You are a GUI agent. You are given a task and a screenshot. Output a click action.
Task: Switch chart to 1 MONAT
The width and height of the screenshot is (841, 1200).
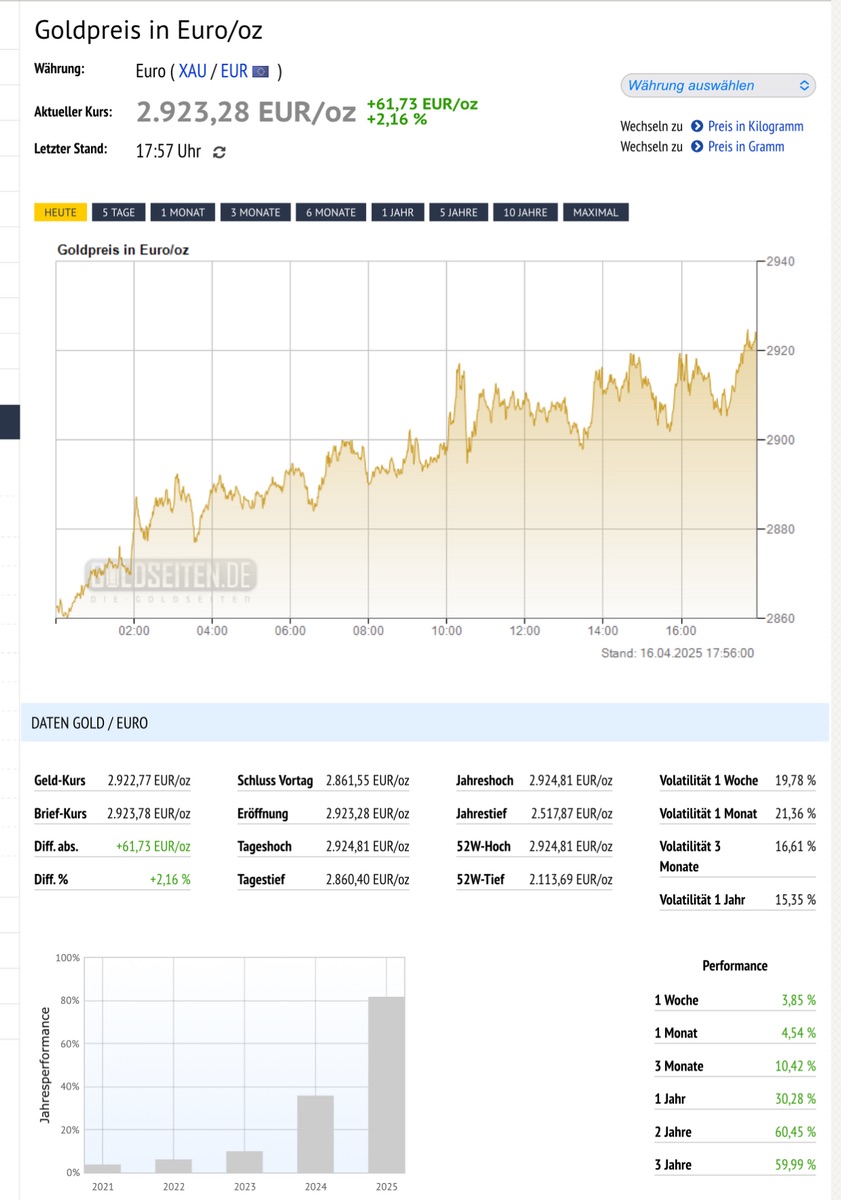(x=182, y=212)
